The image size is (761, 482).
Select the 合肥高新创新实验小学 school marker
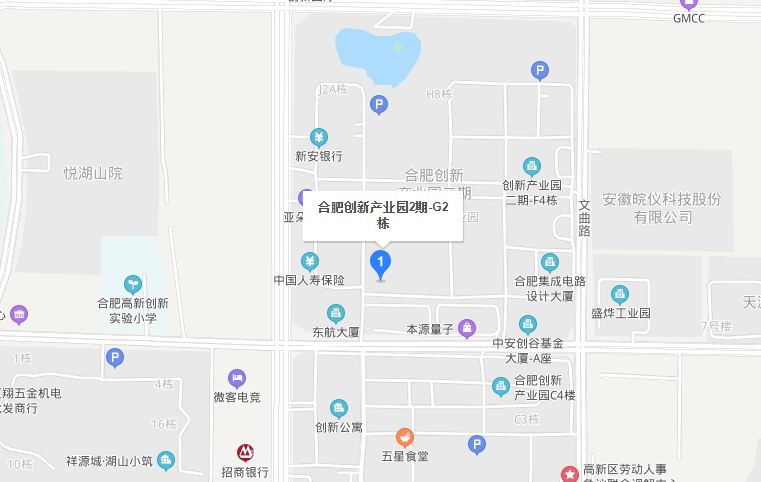(132, 285)
